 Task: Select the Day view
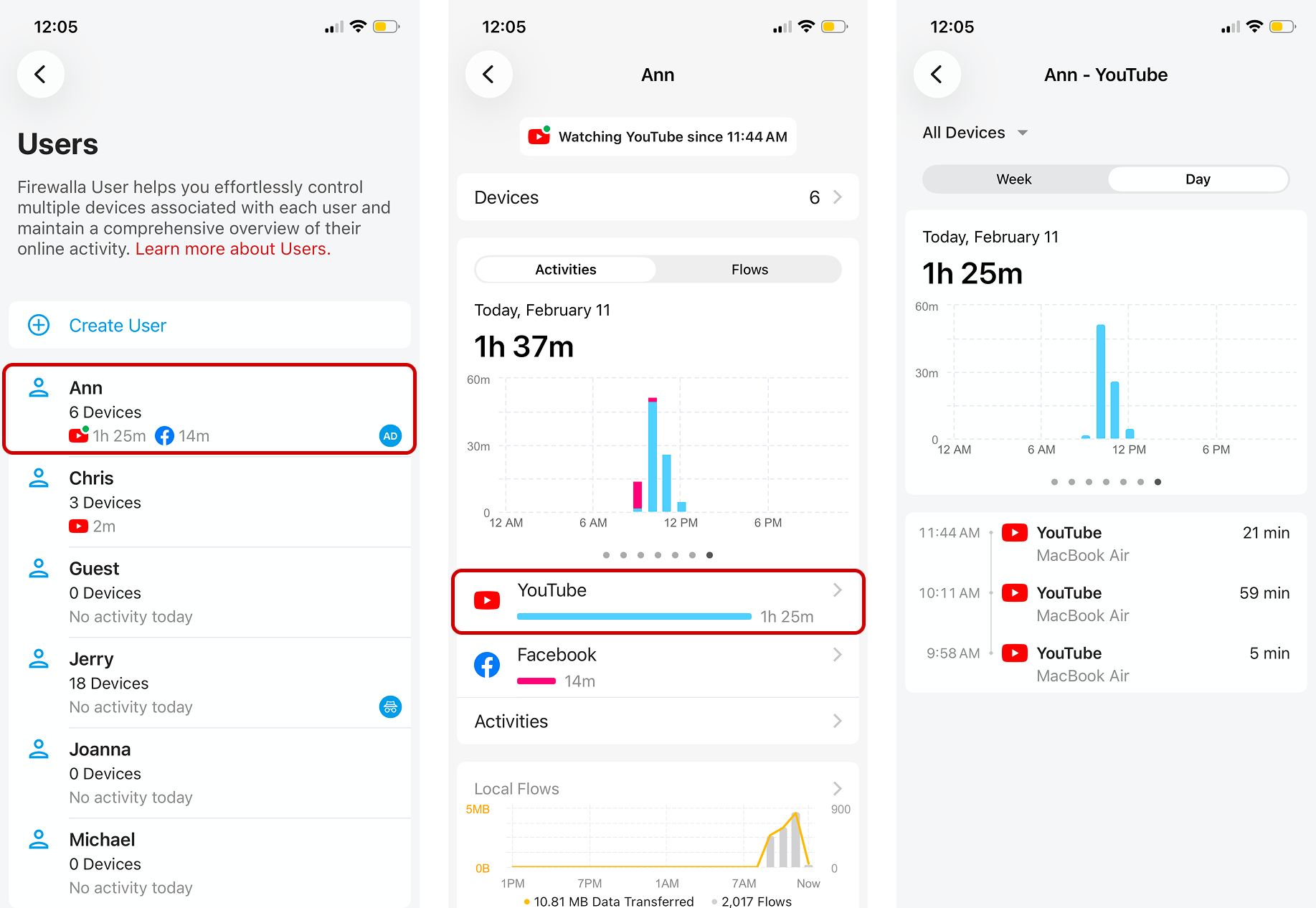coord(1197,179)
